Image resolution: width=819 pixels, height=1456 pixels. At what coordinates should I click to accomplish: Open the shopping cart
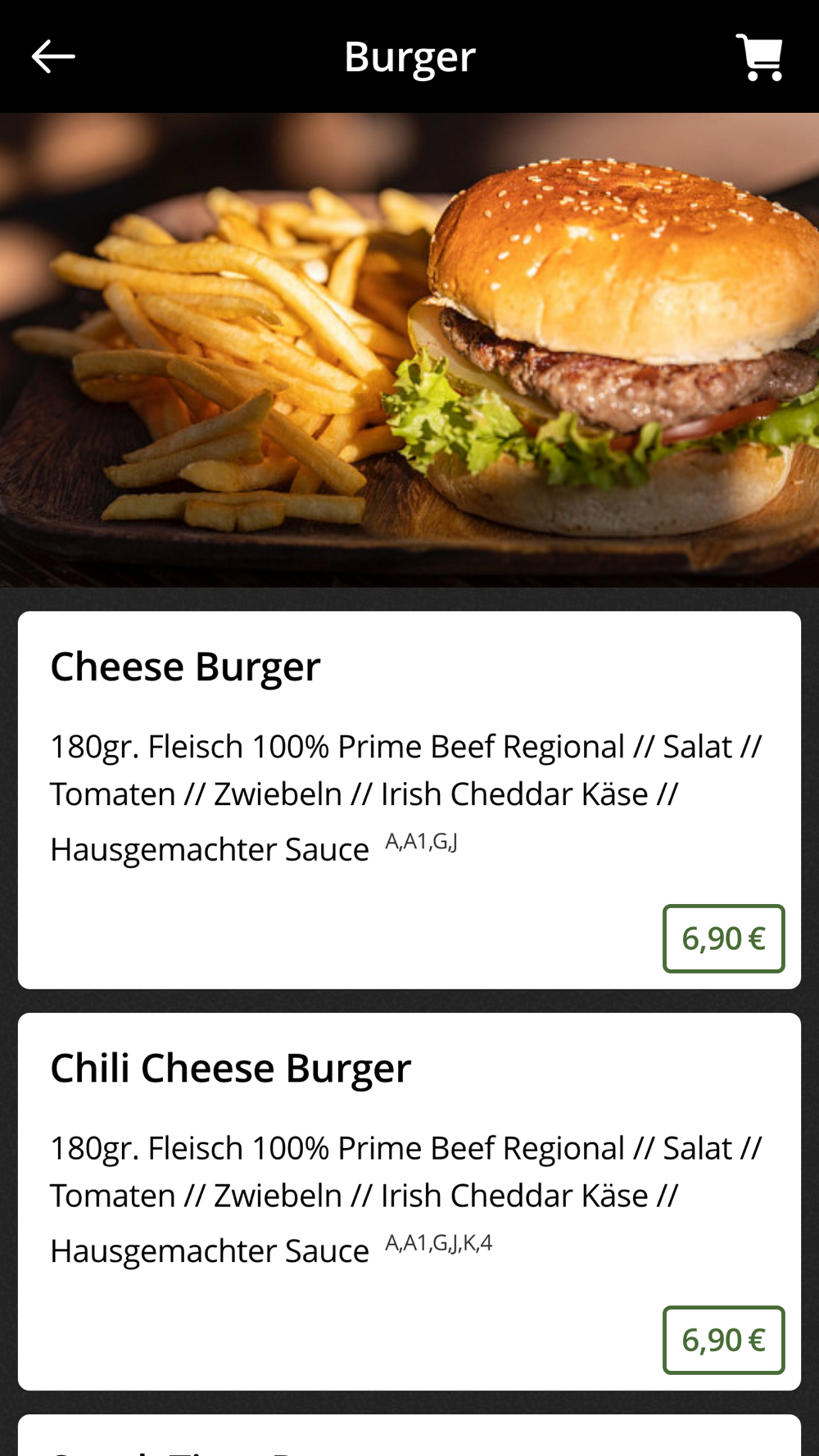click(760, 57)
